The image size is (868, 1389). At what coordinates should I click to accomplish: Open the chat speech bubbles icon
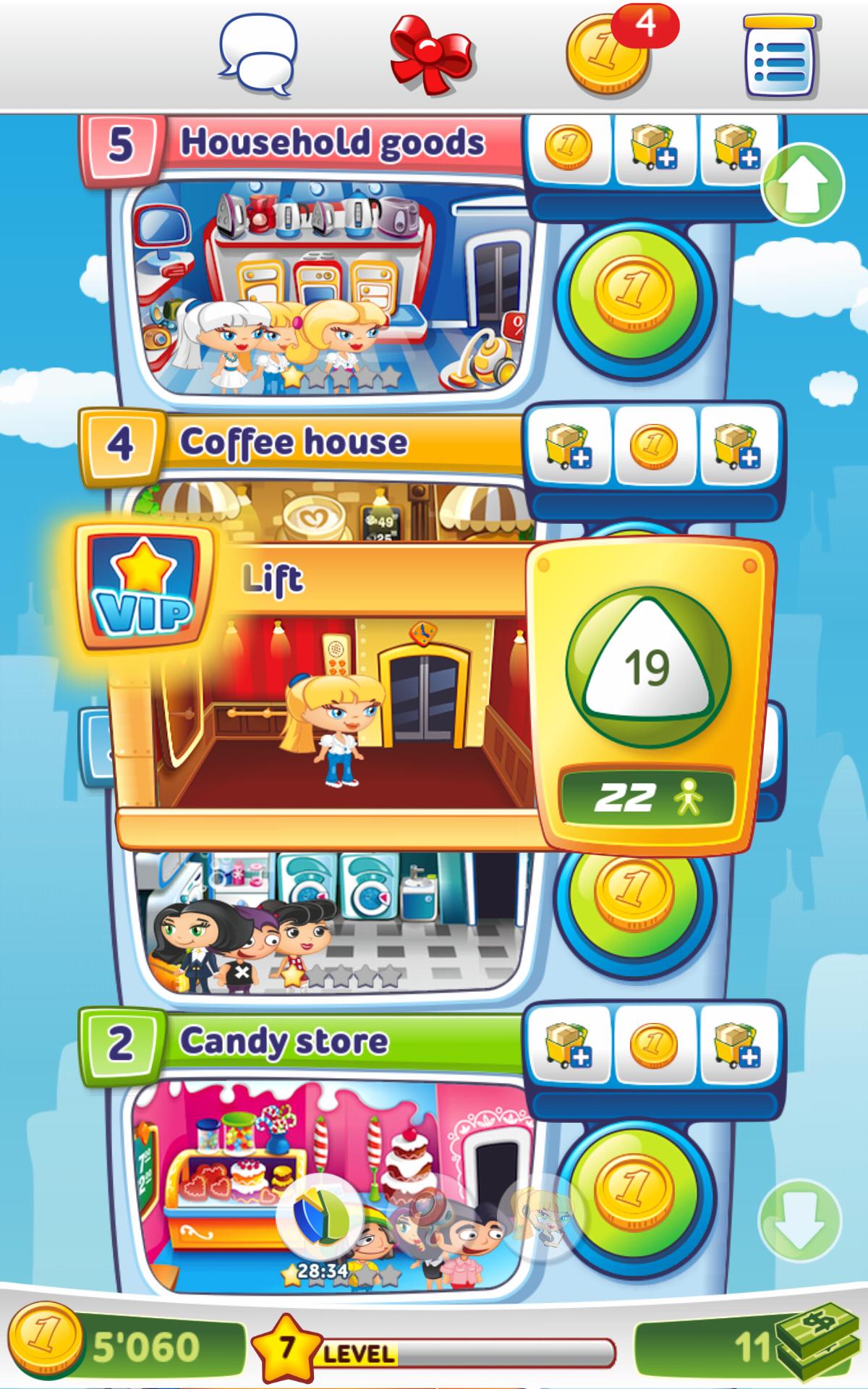[258, 56]
